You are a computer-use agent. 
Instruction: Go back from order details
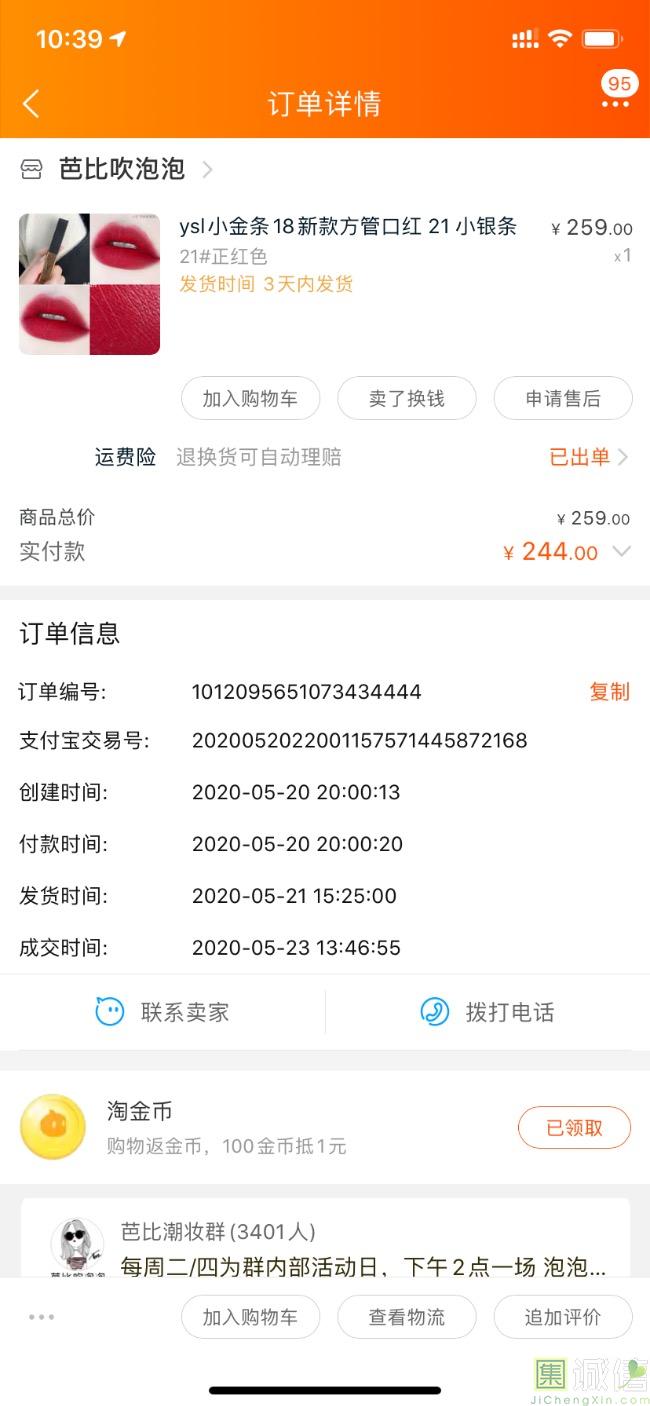[31, 103]
